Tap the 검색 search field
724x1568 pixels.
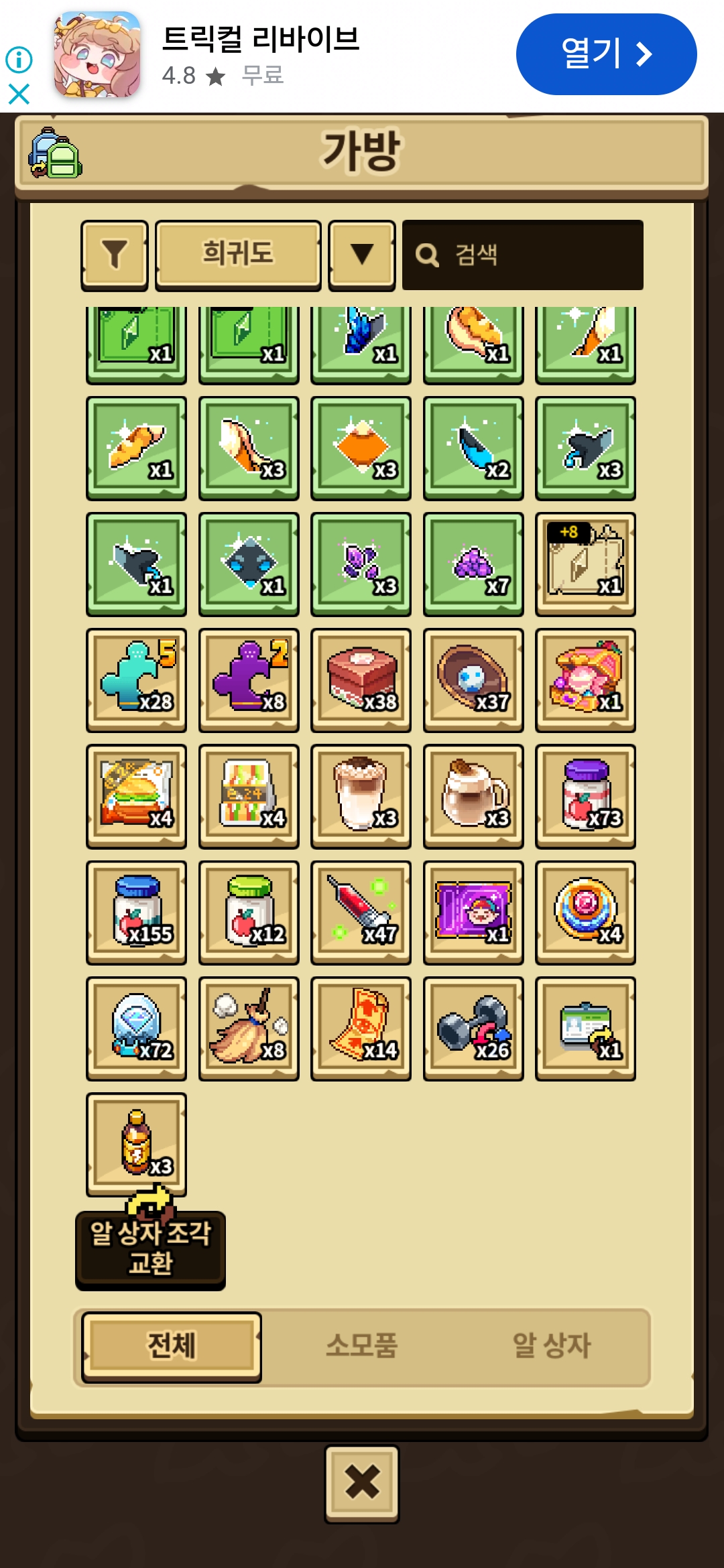coord(523,255)
